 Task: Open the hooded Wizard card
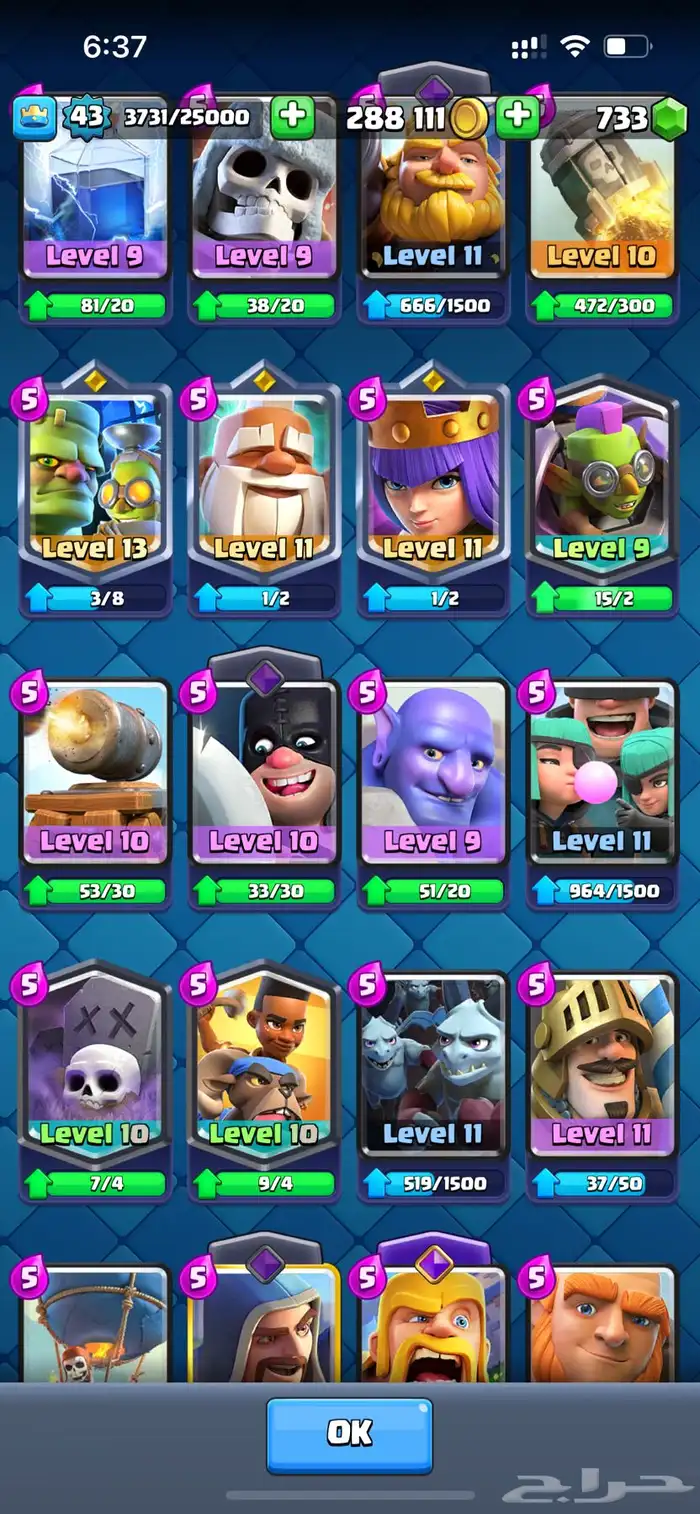click(x=264, y=1325)
